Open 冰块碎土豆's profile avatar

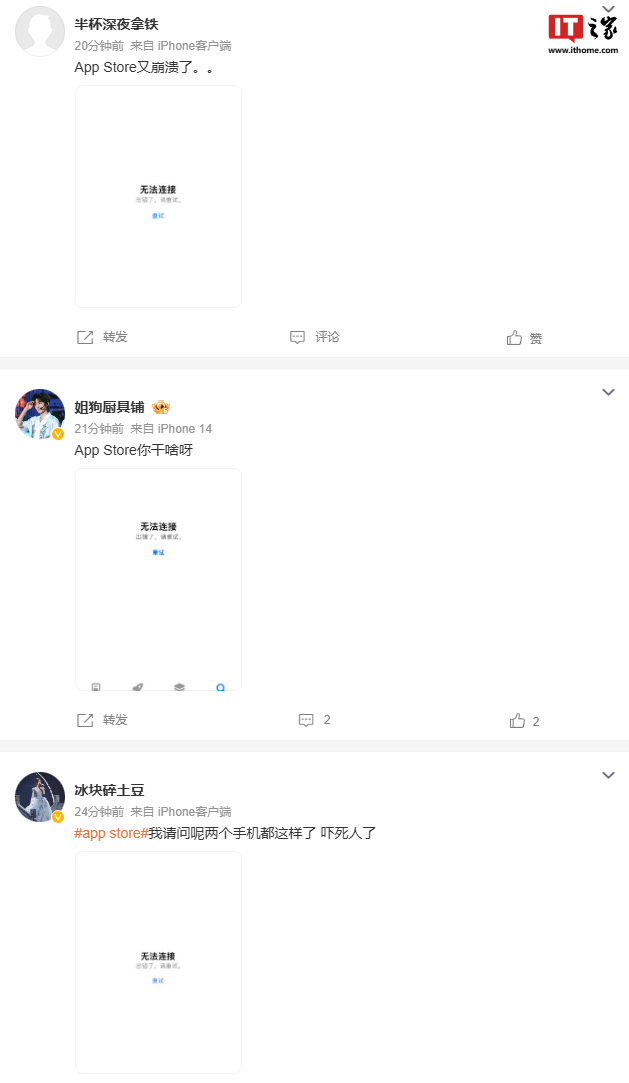point(40,796)
